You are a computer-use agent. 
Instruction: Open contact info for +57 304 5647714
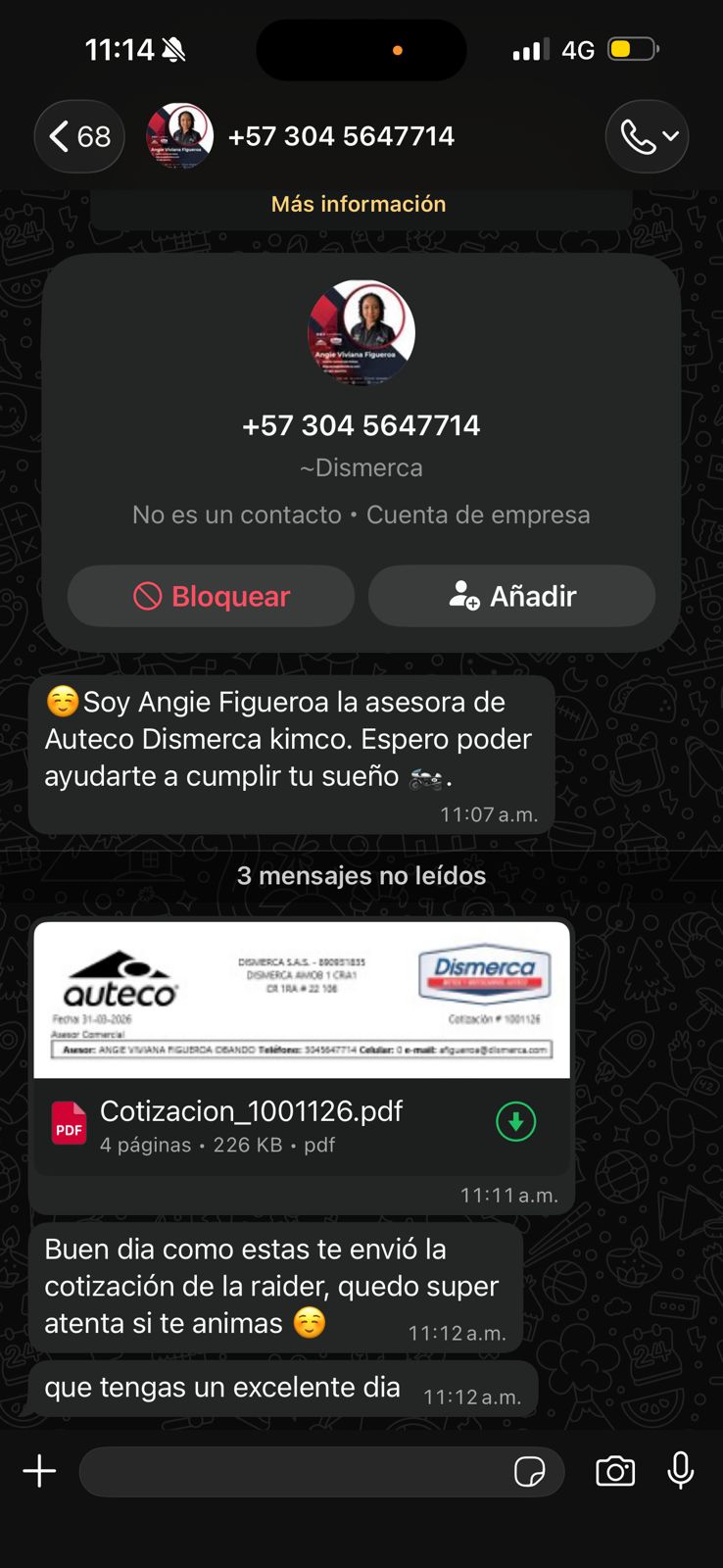(341, 136)
